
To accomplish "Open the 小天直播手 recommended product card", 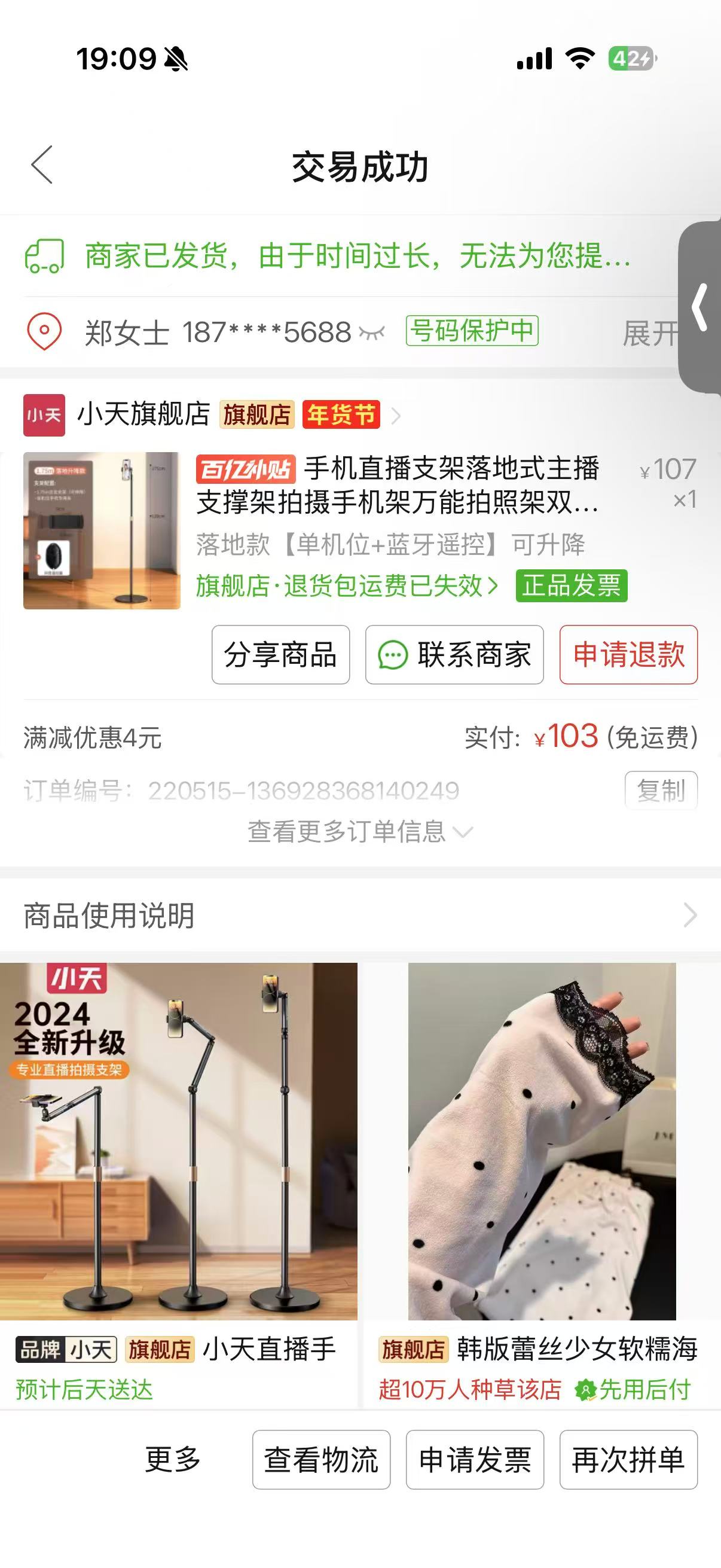I will tap(178, 1184).
